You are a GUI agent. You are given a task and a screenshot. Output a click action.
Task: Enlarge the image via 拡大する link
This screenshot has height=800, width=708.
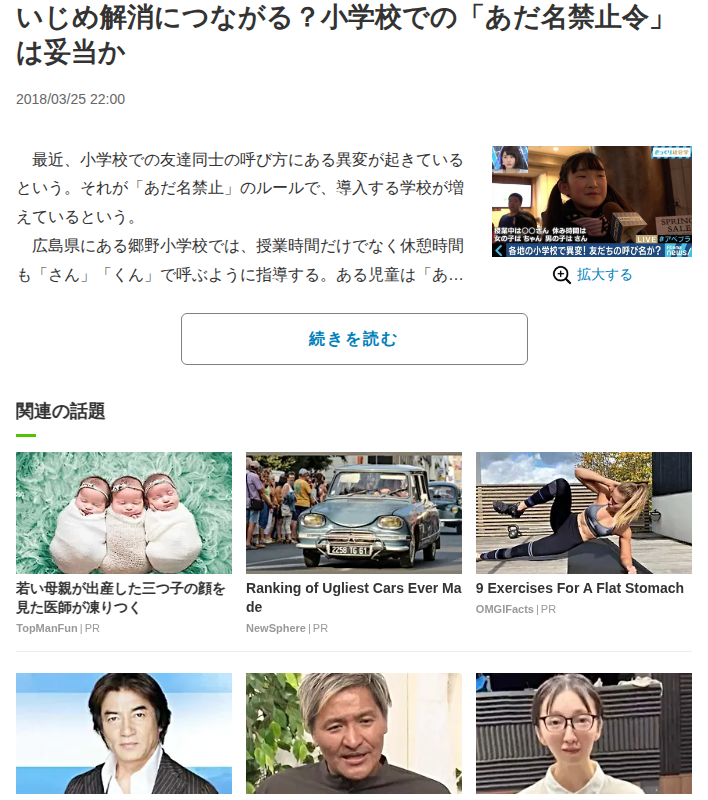point(592,275)
